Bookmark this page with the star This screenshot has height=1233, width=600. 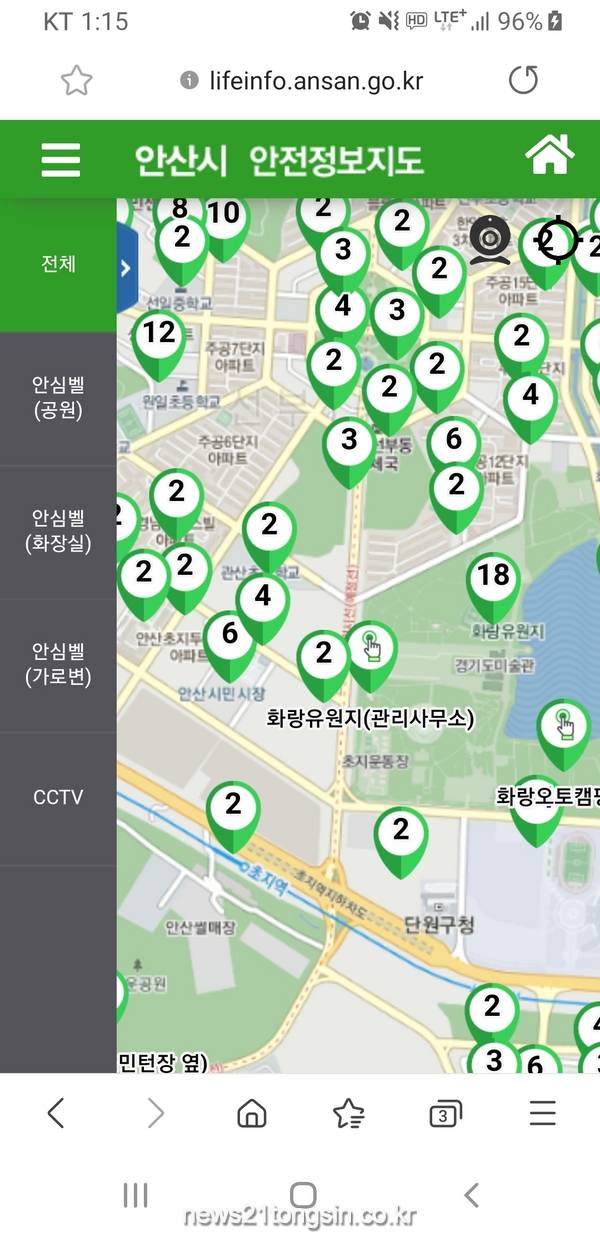tap(76, 80)
